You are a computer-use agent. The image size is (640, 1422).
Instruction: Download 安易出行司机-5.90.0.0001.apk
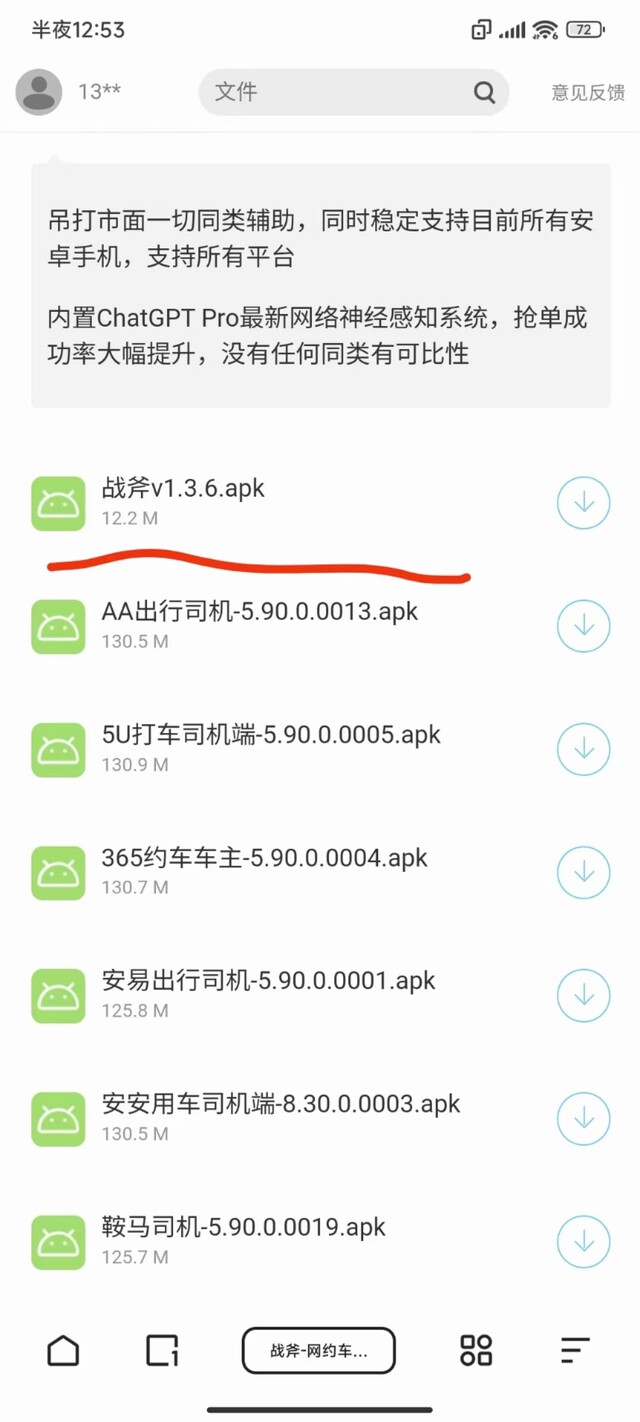[583, 995]
